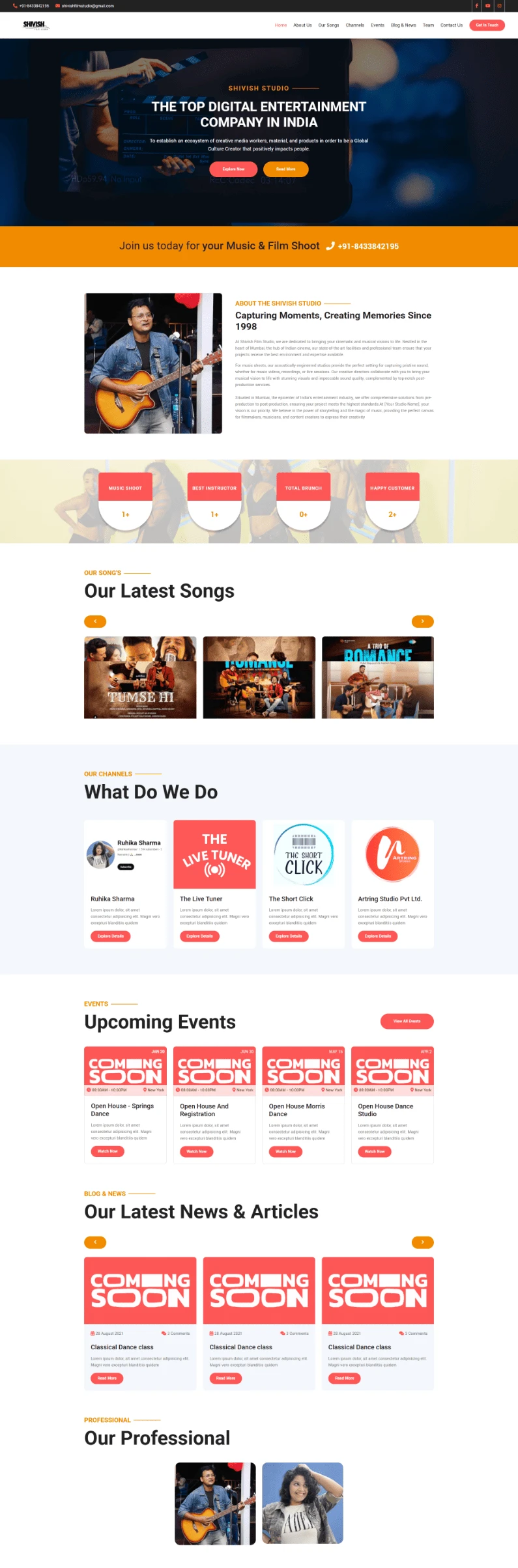Explore details for Artring Studio Pvt Ltd.
Image resolution: width=518 pixels, height=1568 pixels.
(378, 936)
